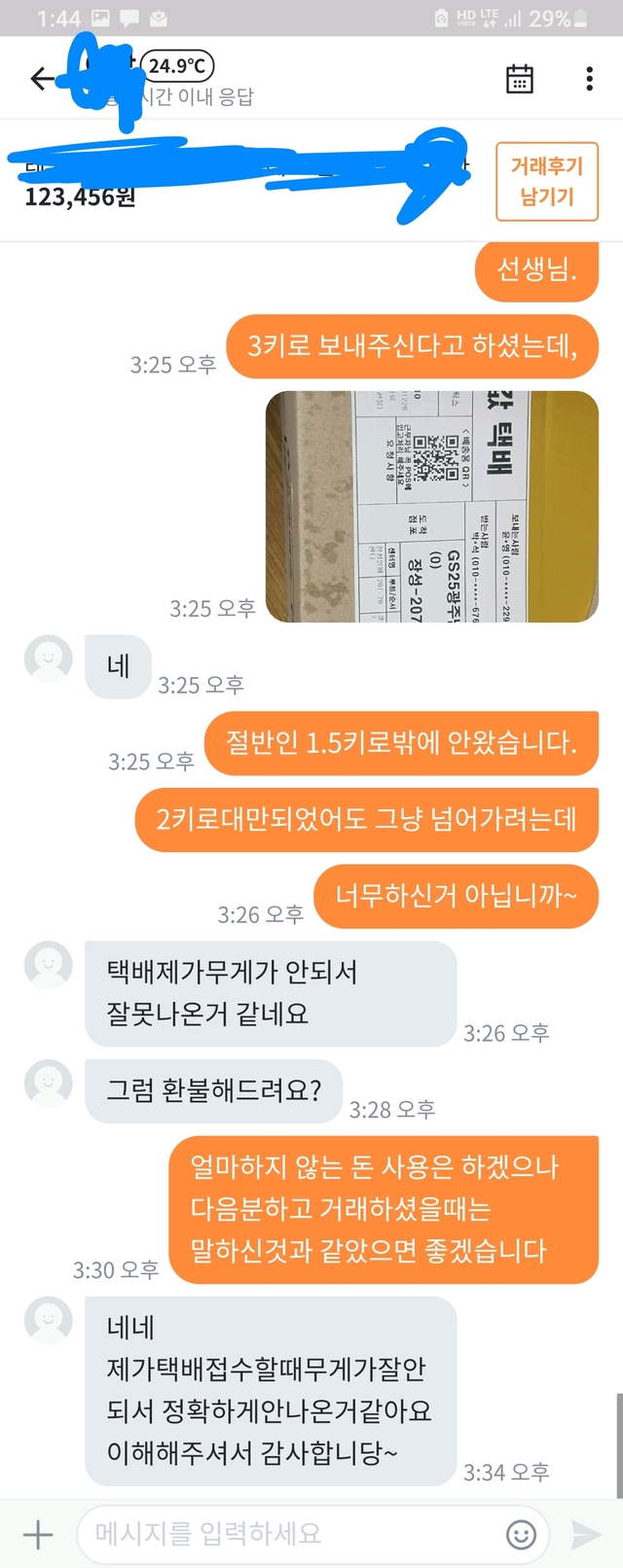Go back using the arrow icon
This screenshot has height=1568, width=623.
click(x=43, y=79)
